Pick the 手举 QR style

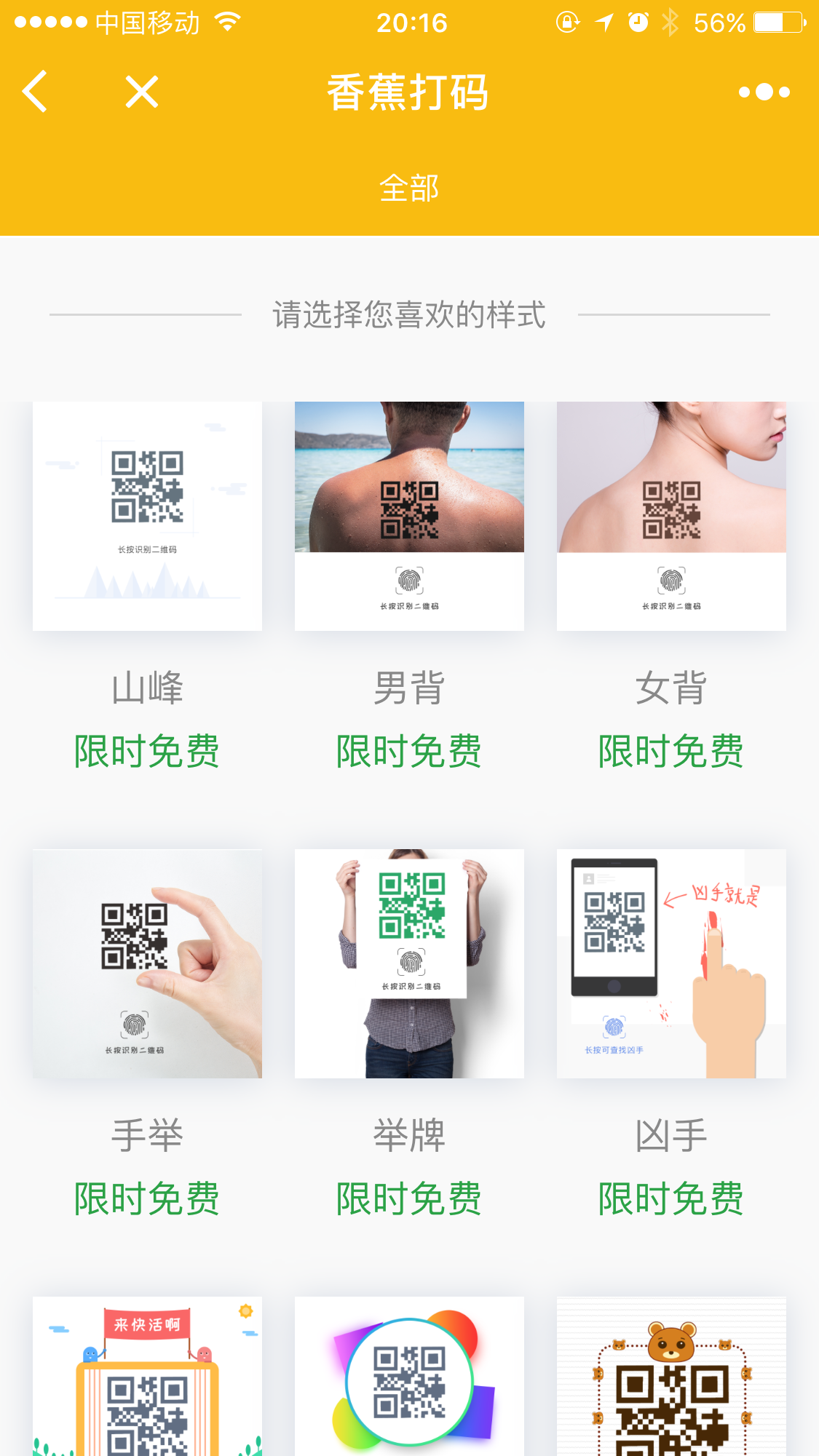147,963
